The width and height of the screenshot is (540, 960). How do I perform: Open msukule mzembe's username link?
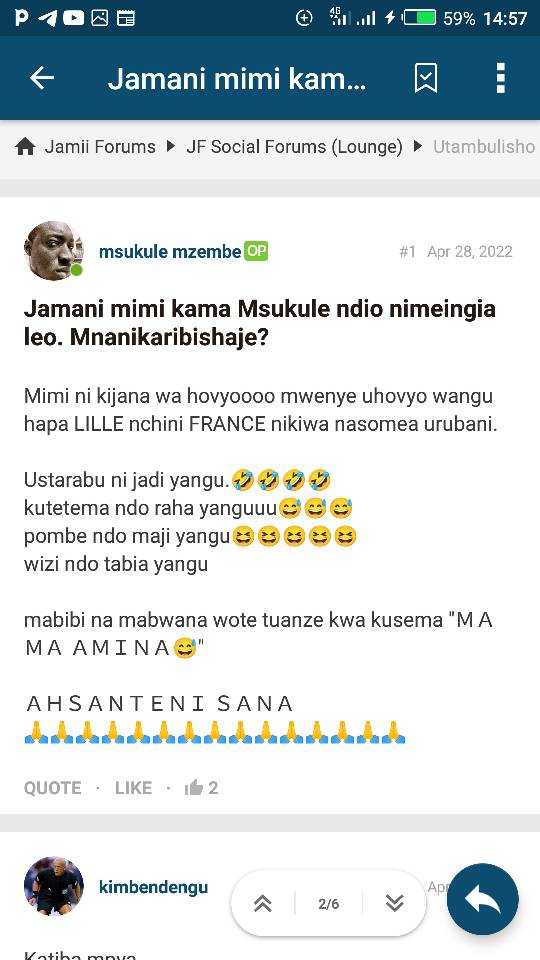(170, 252)
